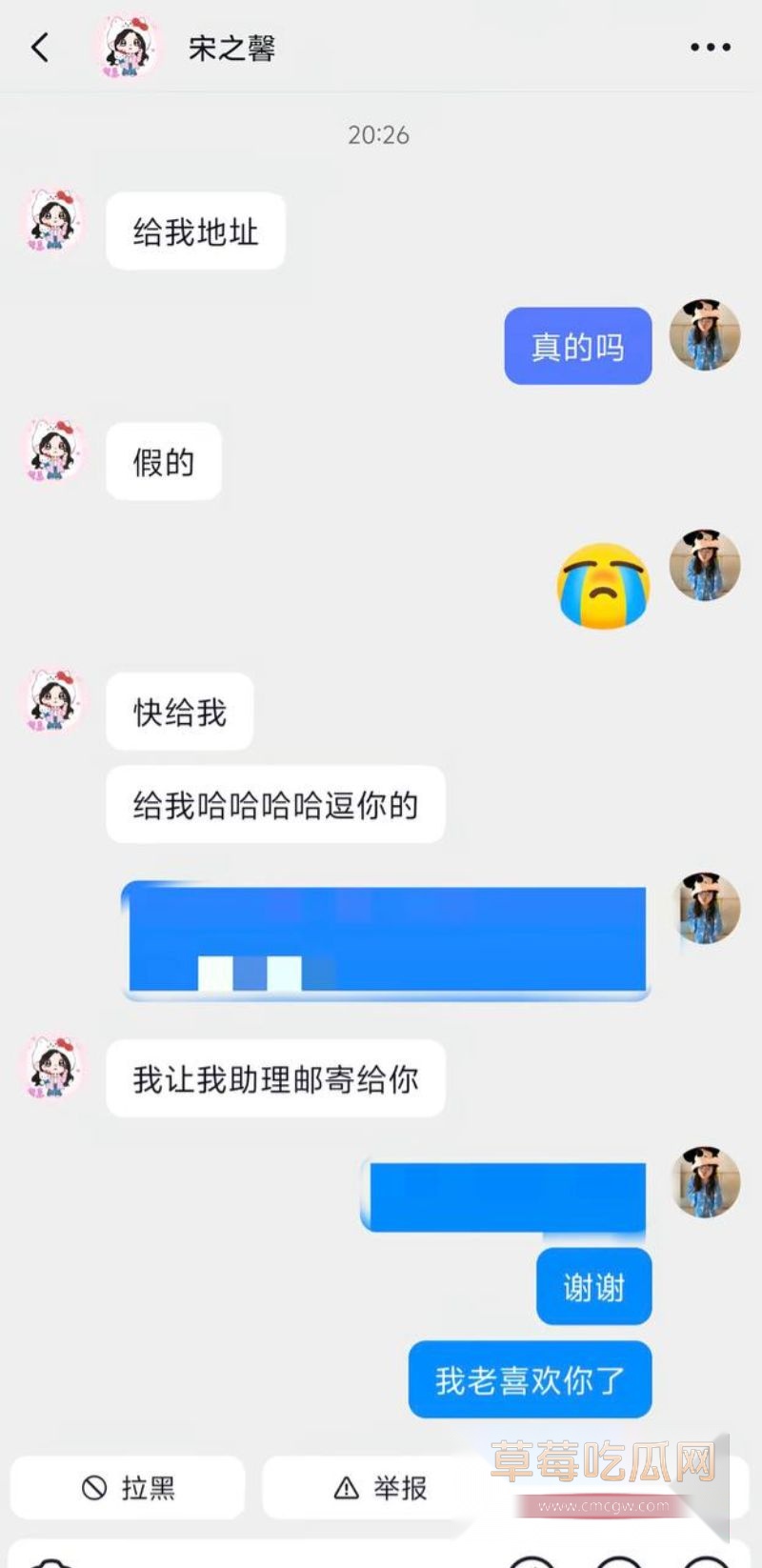Tap your own avatar beside 真的吗

(x=705, y=345)
